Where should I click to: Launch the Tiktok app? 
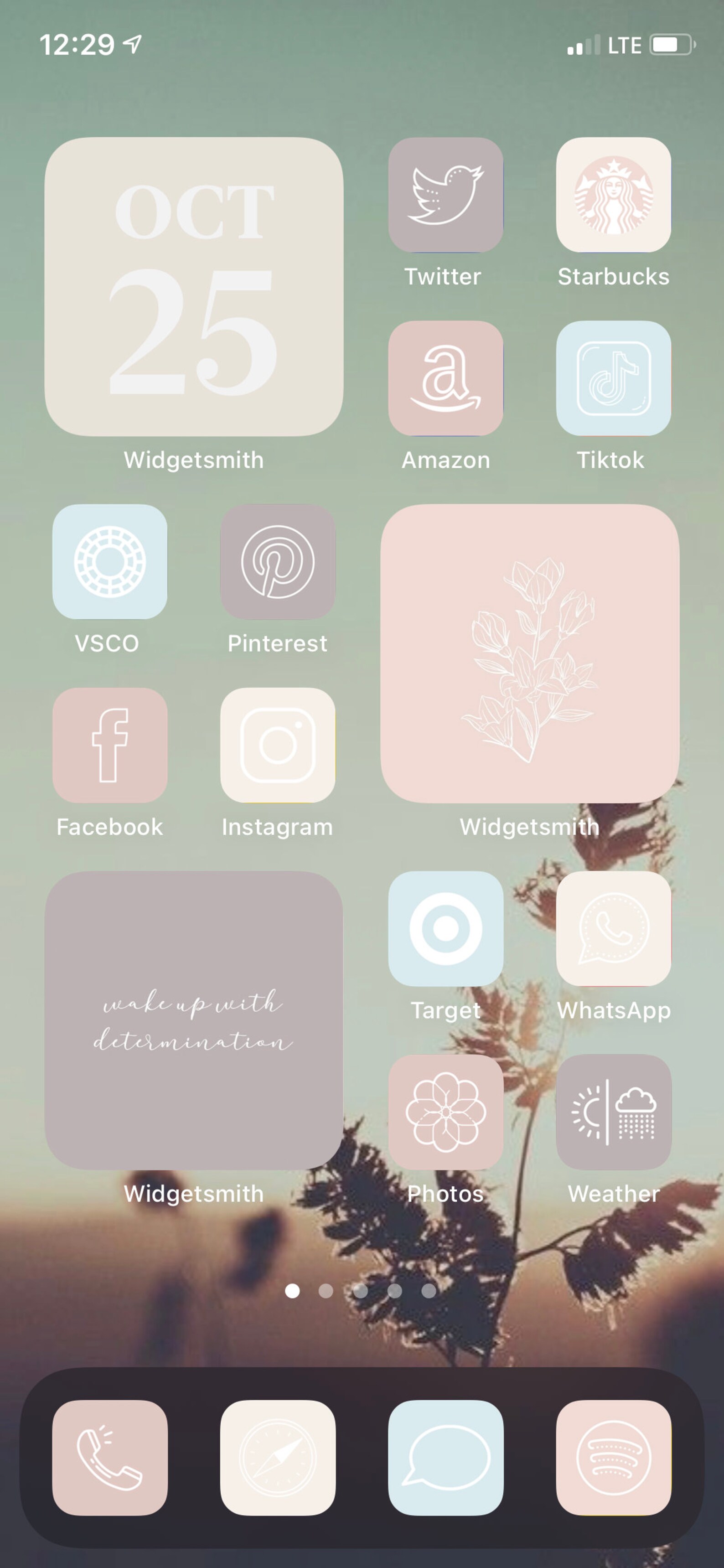pos(614,378)
